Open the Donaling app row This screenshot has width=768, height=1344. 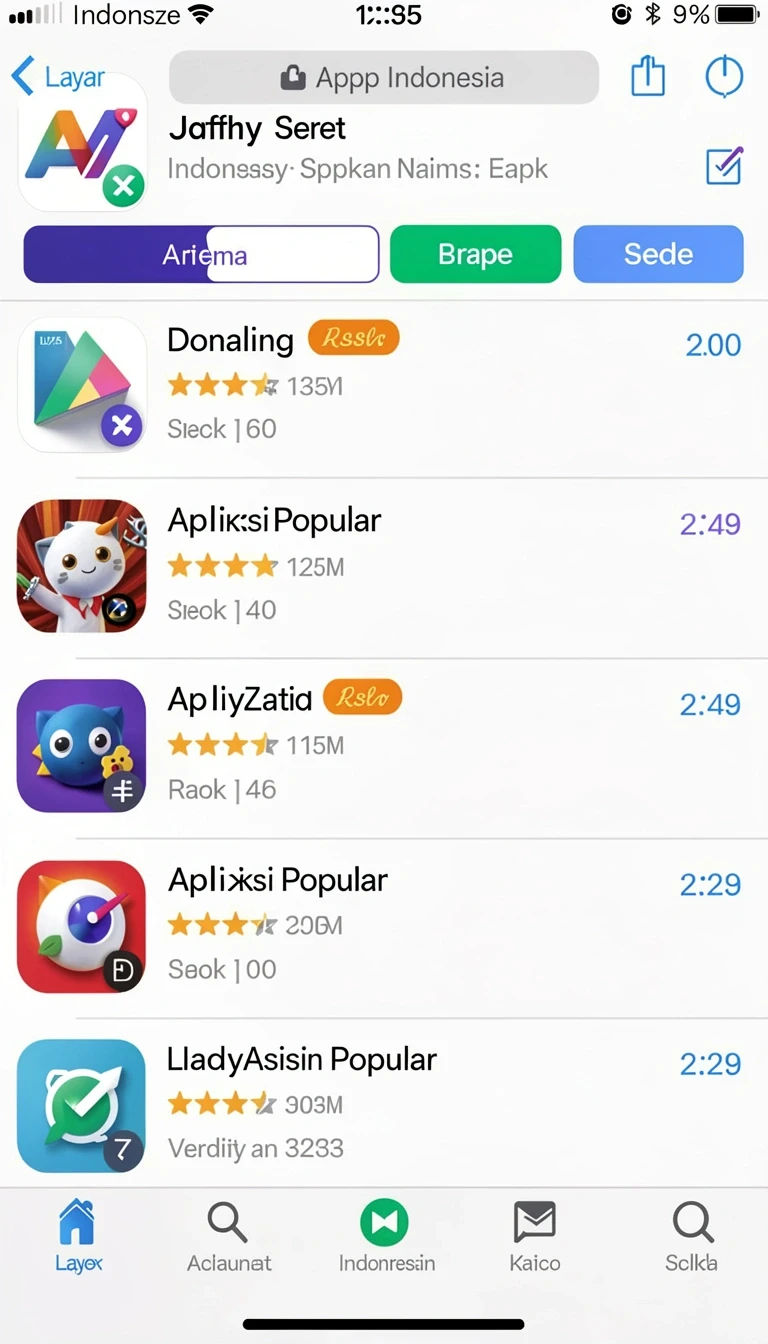pos(384,386)
